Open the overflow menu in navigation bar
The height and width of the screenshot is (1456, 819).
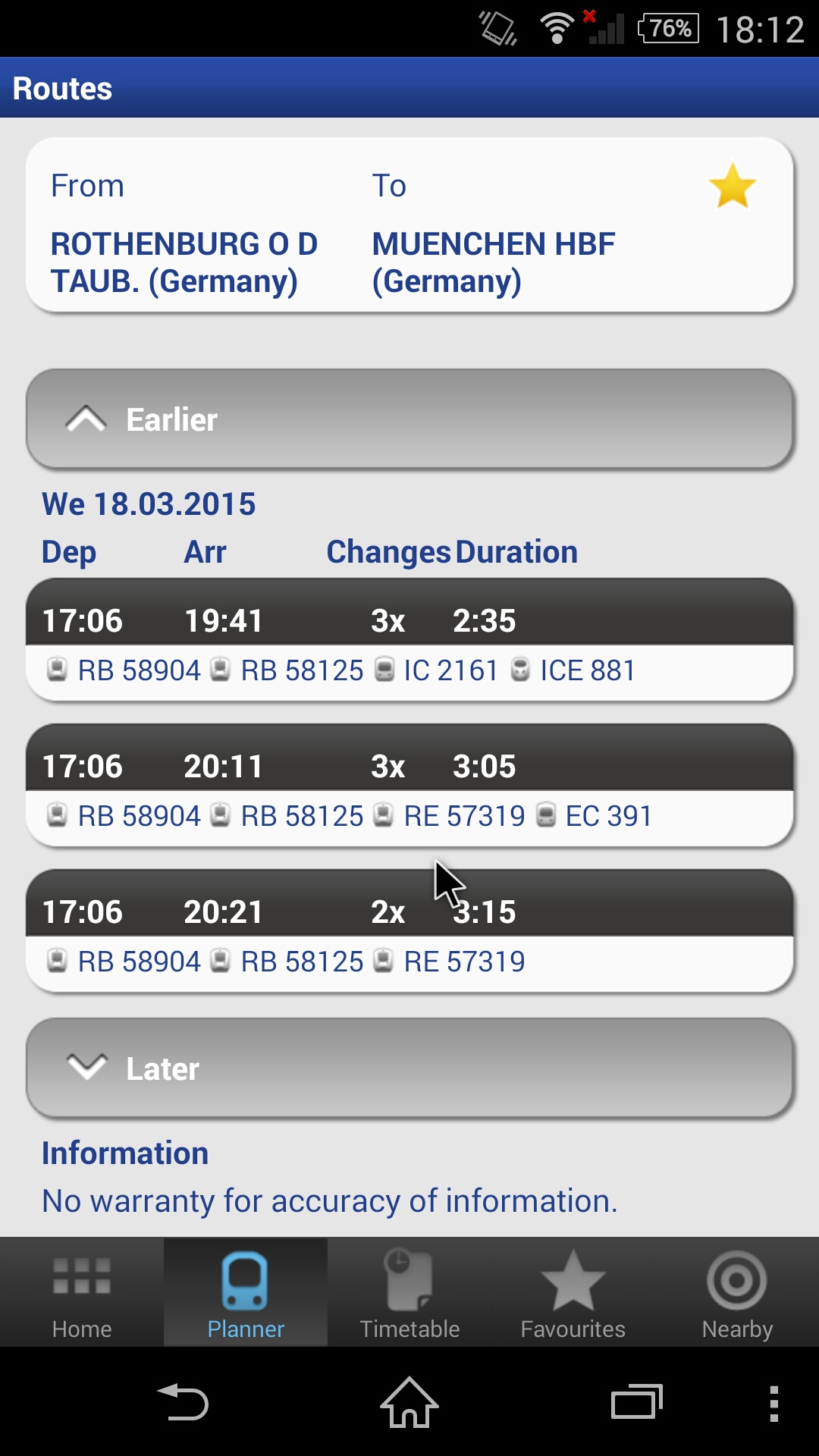(773, 1403)
